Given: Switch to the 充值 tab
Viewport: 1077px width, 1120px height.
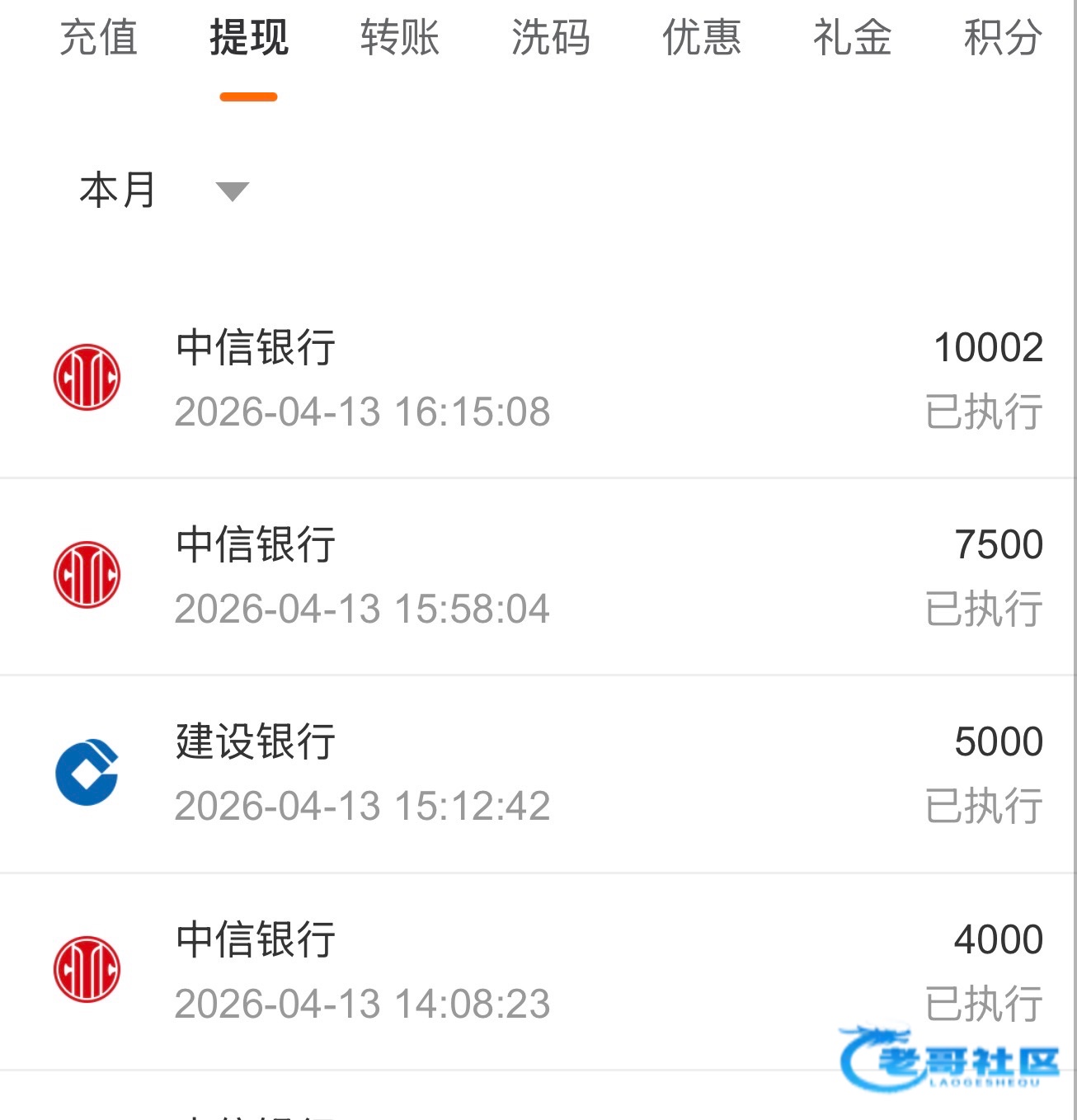Looking at the screenshot, I should click(x=98, y=38).
